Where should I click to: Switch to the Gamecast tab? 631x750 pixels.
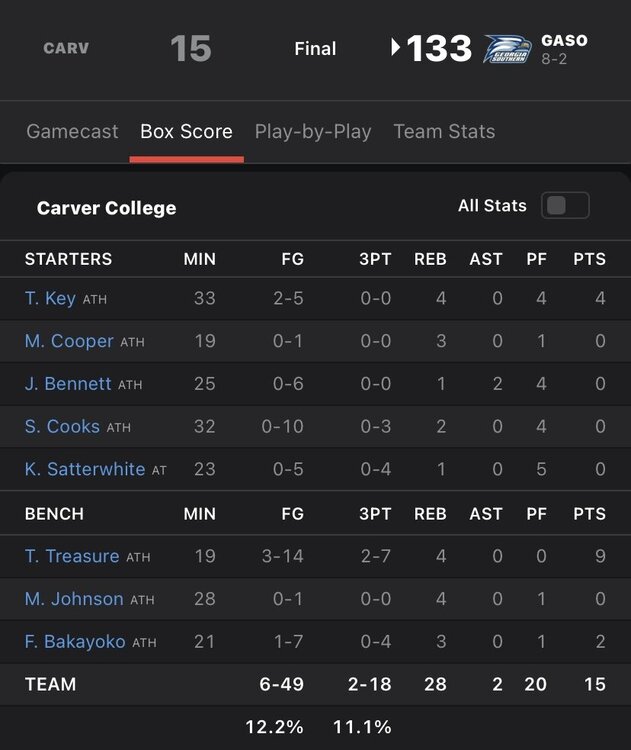[x=72, y=132]
